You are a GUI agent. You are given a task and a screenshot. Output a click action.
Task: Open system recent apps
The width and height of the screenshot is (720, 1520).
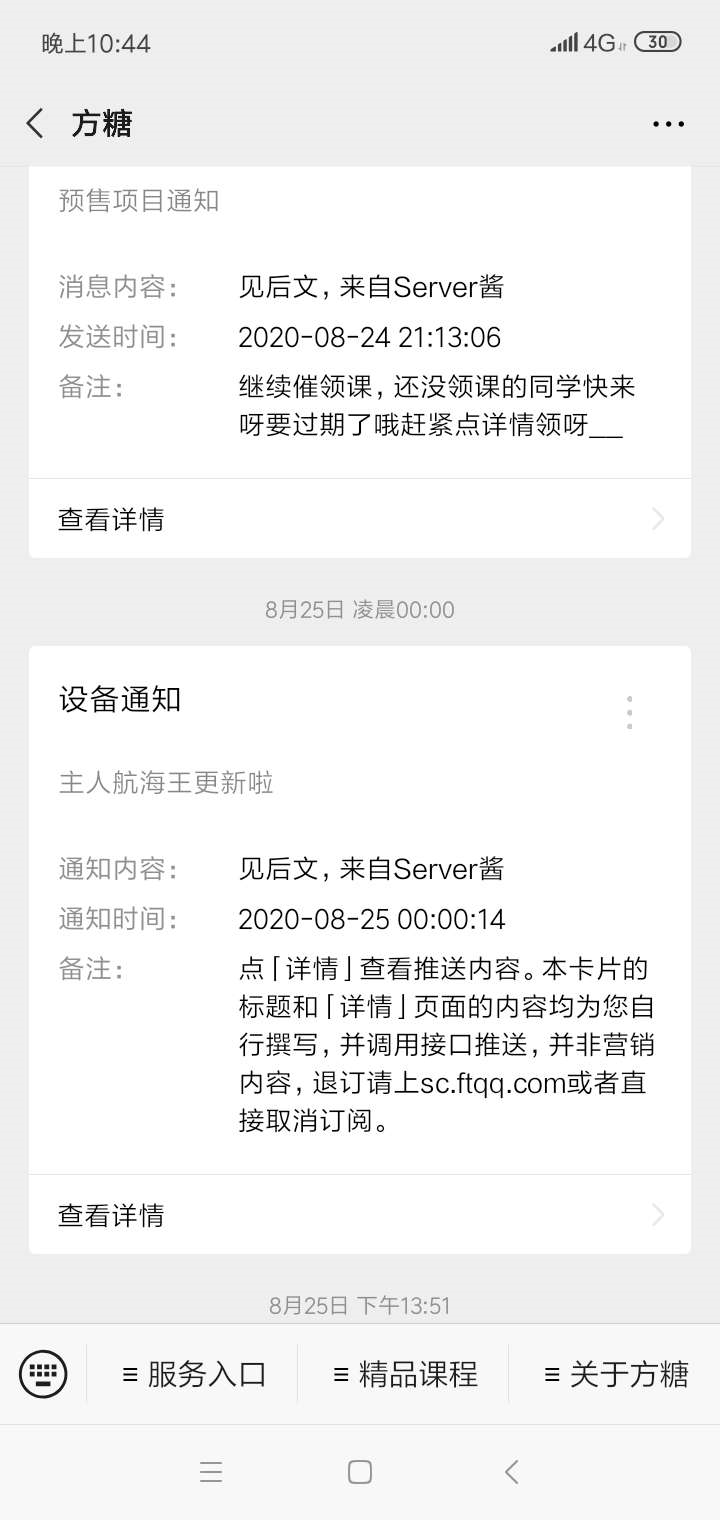click(210, 1471)
